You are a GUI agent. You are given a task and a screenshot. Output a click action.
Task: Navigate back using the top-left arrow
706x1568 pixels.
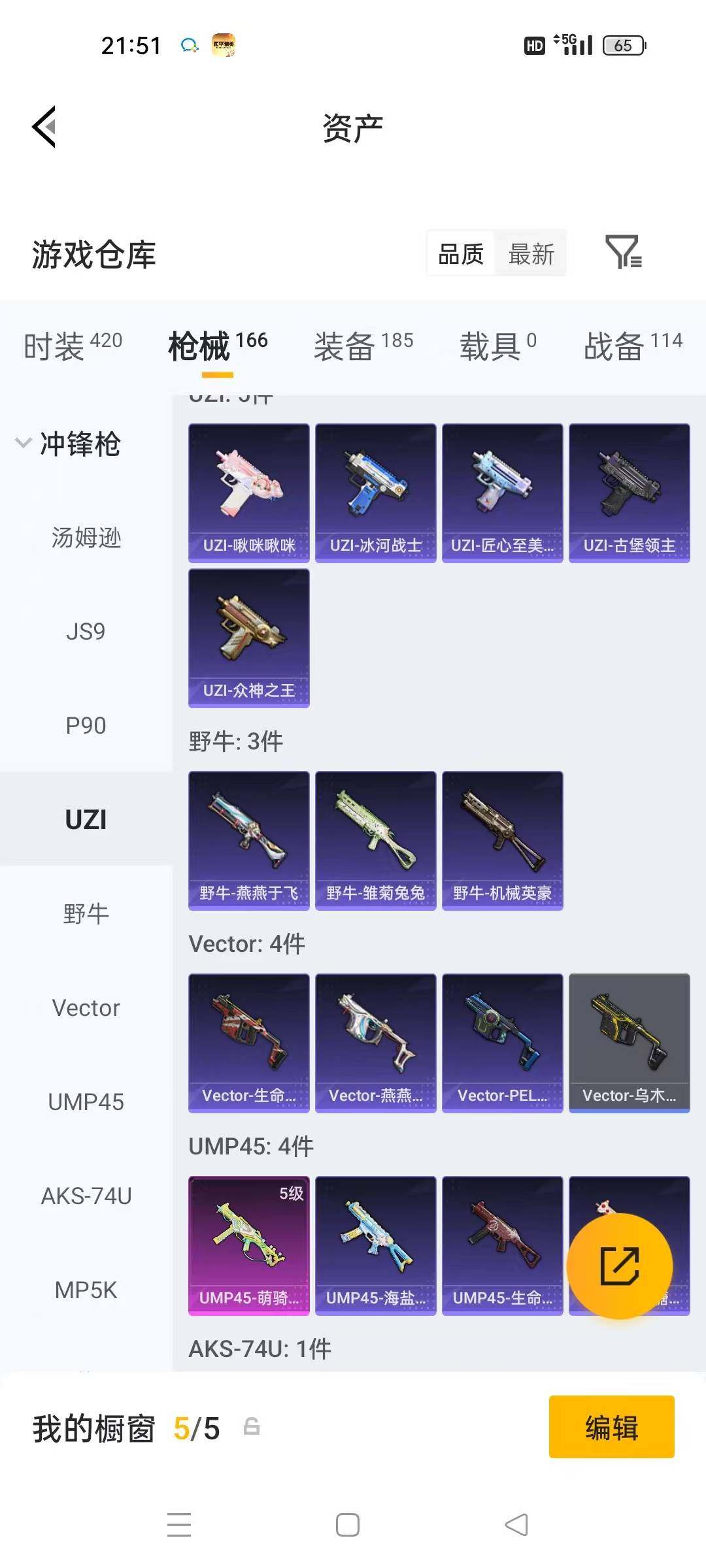tap(42, 125)
